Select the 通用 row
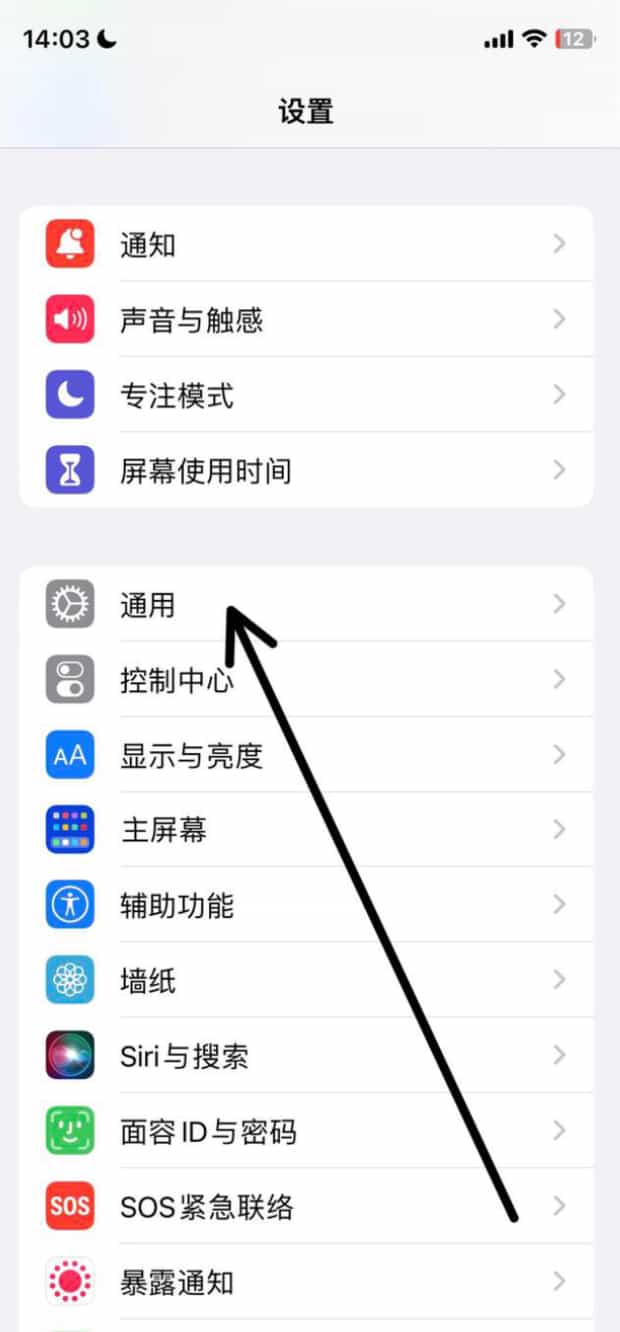Viewport: 620px width, 1332px height. tap(306, 604)
